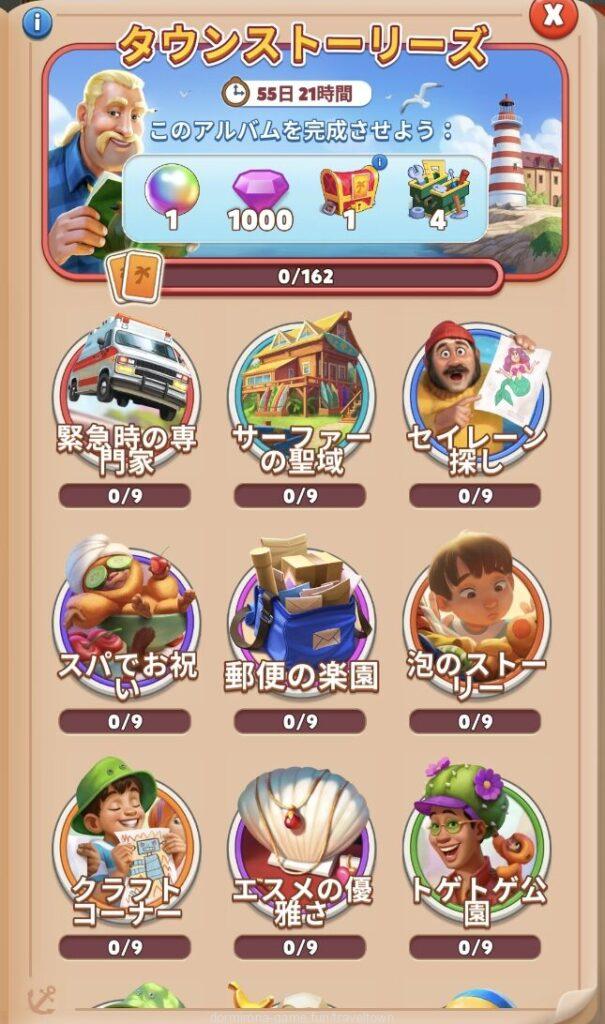605x1024 pixels.
Task: View the スパでお祝い card set
Action: pos(126,615)
